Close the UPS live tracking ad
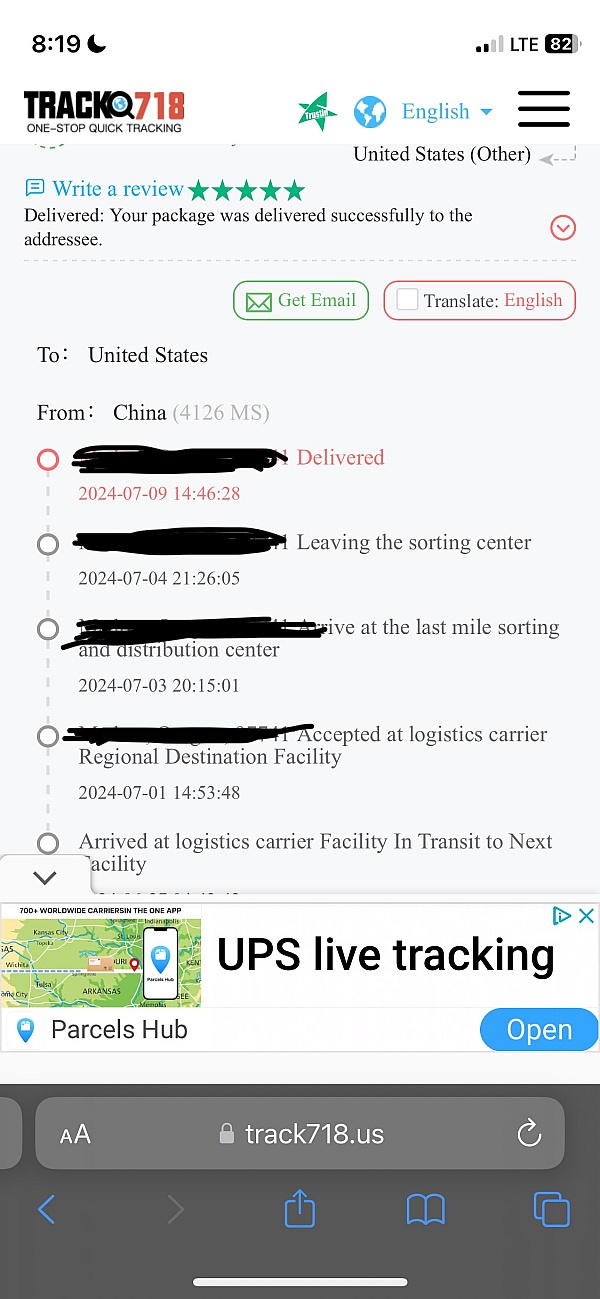 pyautogui.click(x=587, y=915)
